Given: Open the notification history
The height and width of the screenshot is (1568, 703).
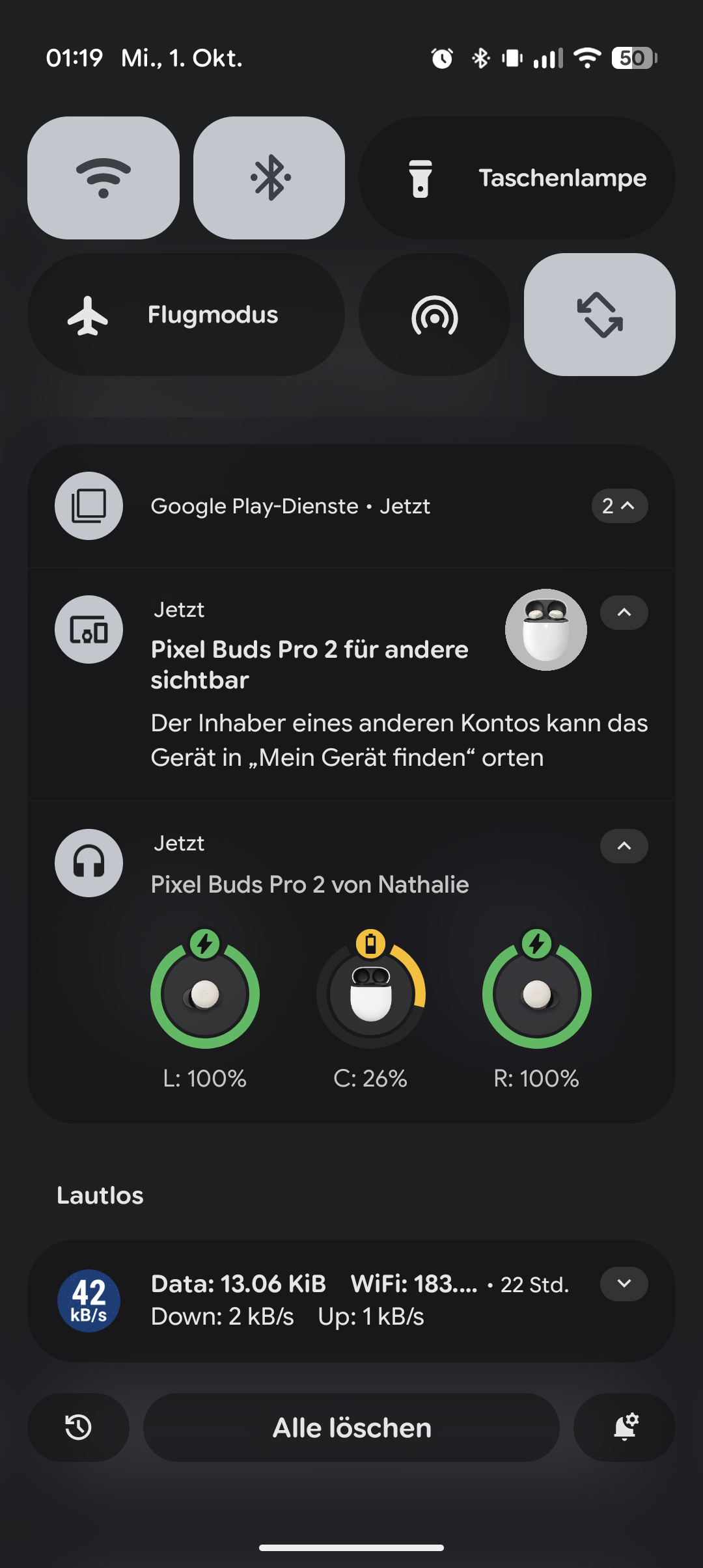Looking at the screenshot, I should (x=78, y=1427).
